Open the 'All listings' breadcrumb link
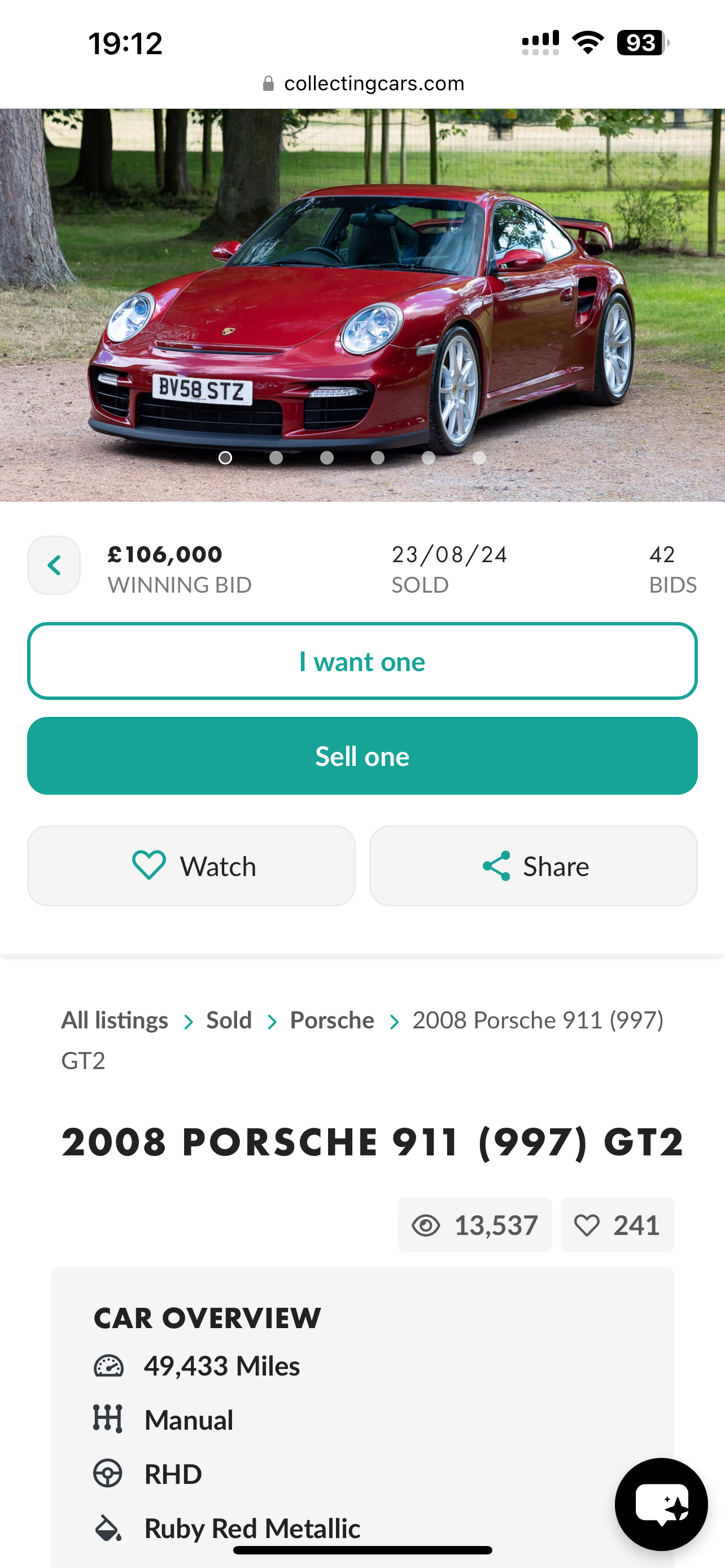Screen dimensions: 725x1568 pyautogui.click(x=115, y=1020)
